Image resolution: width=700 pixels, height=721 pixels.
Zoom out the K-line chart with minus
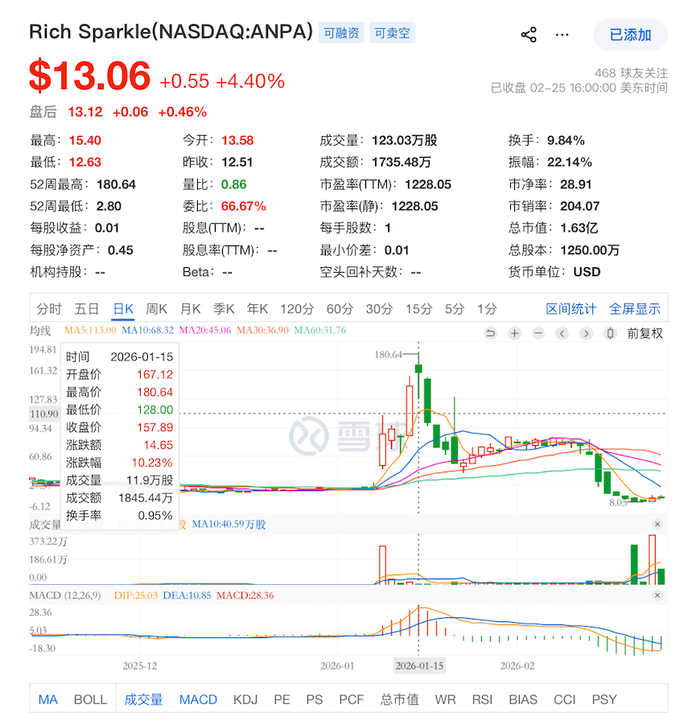click(538, 333)
